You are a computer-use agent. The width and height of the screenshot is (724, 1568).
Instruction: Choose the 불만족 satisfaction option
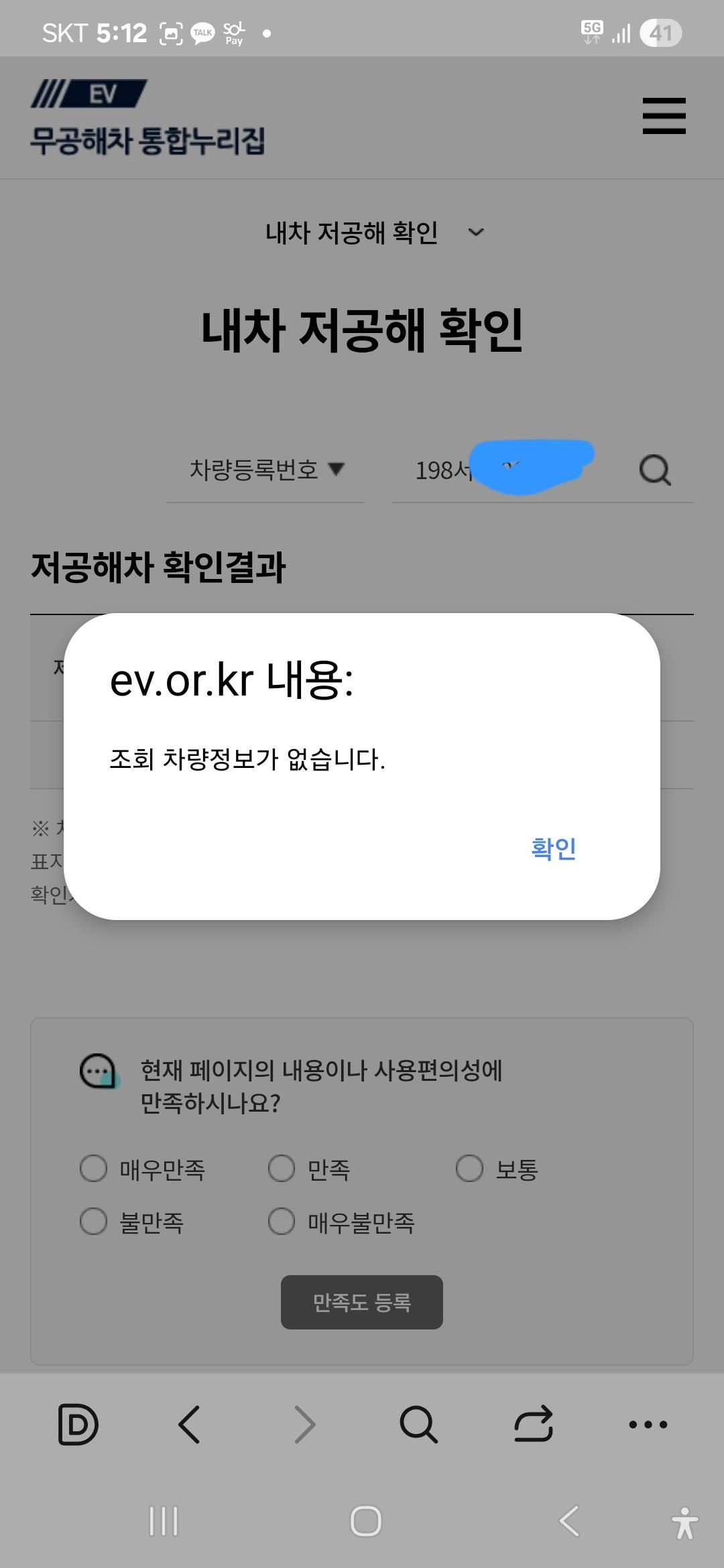click(94, 1222)
